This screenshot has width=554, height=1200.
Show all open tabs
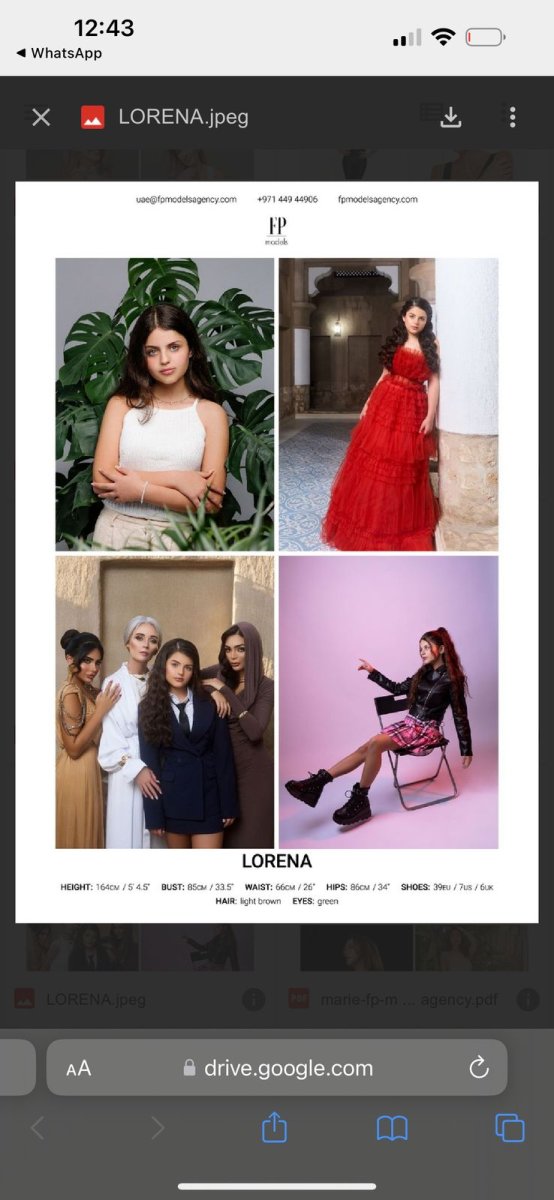click(510, 1128)
